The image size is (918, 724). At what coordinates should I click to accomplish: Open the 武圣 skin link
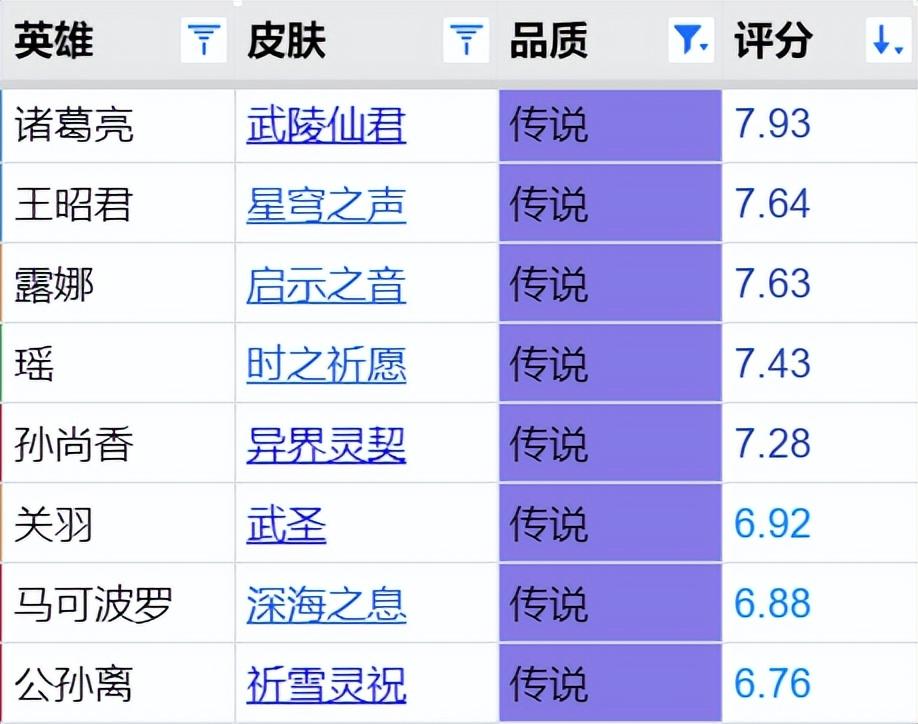coord(286,525)
